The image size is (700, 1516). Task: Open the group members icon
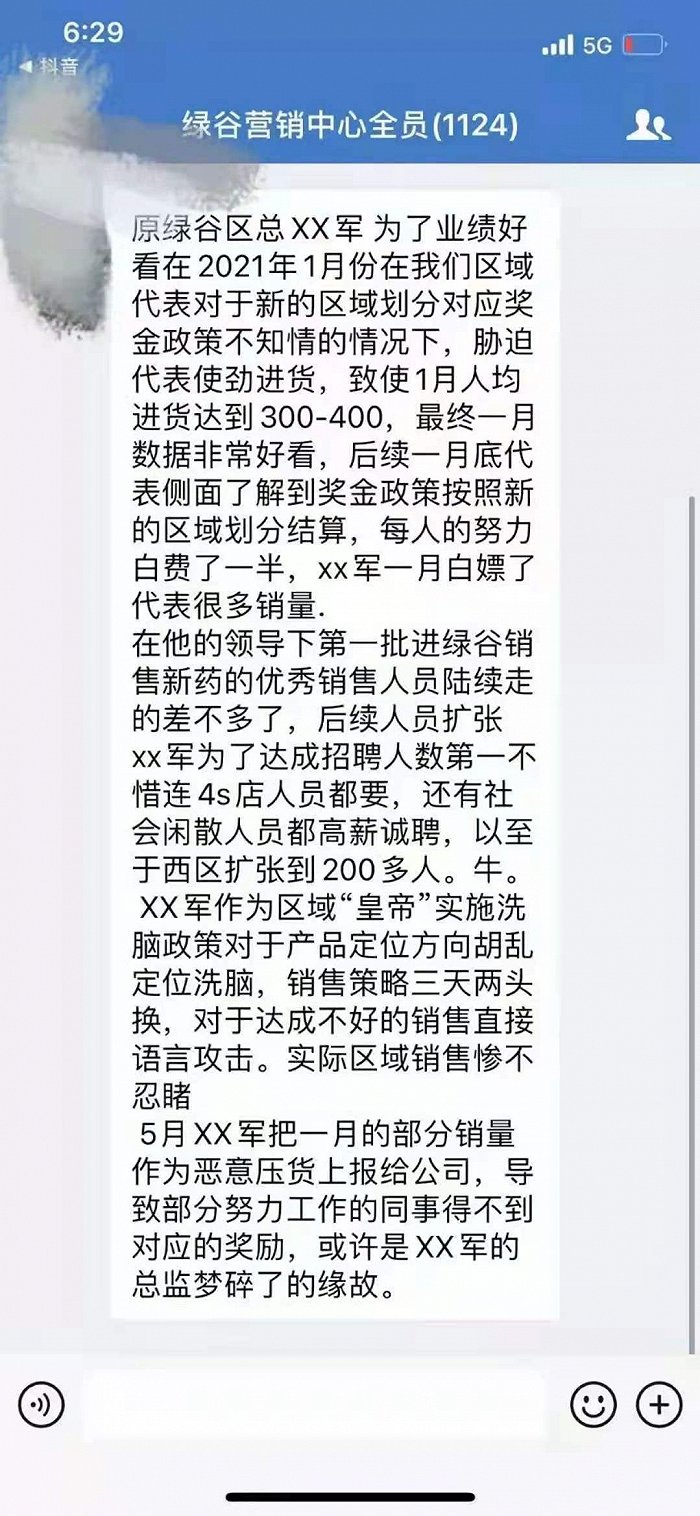tap(647, 126)
